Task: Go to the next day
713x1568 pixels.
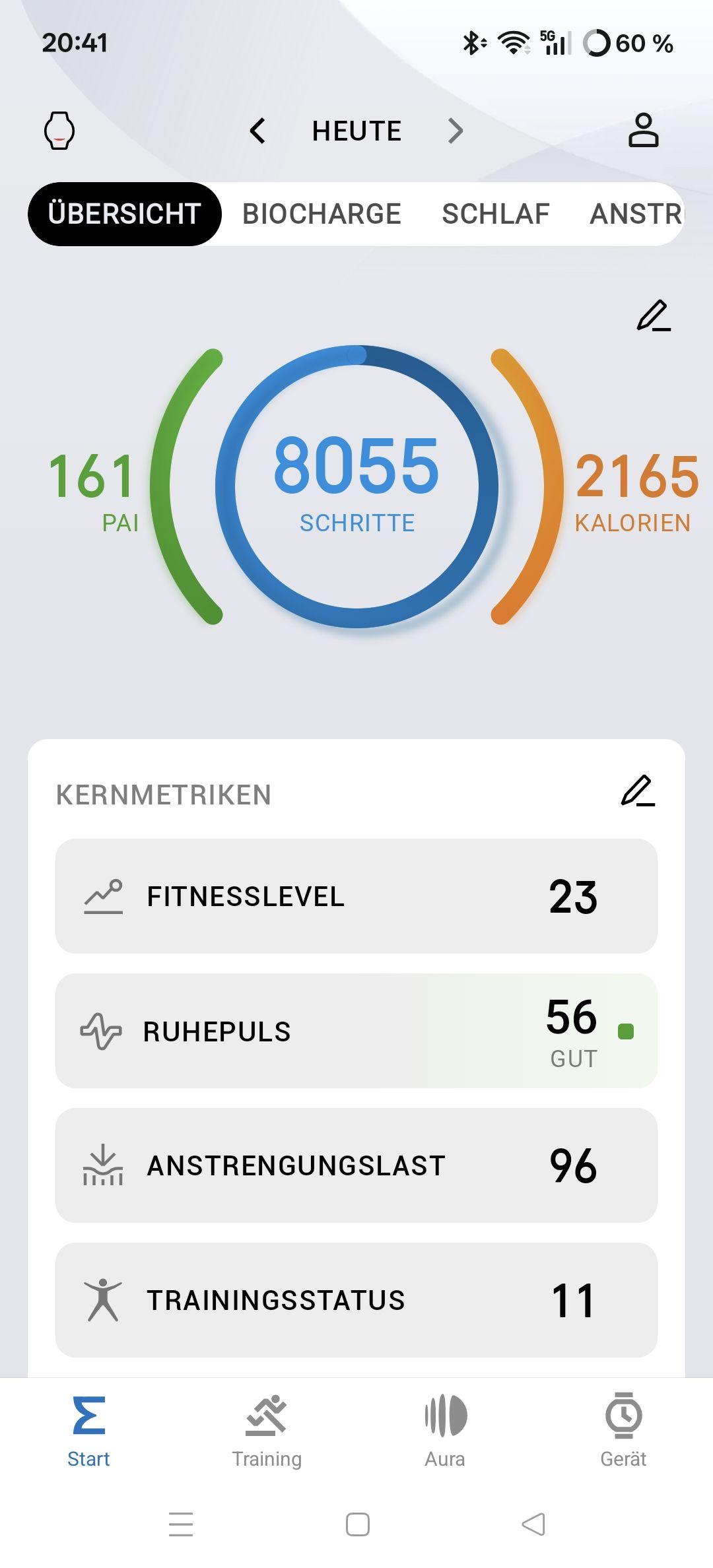Action: tap(455, 131)
